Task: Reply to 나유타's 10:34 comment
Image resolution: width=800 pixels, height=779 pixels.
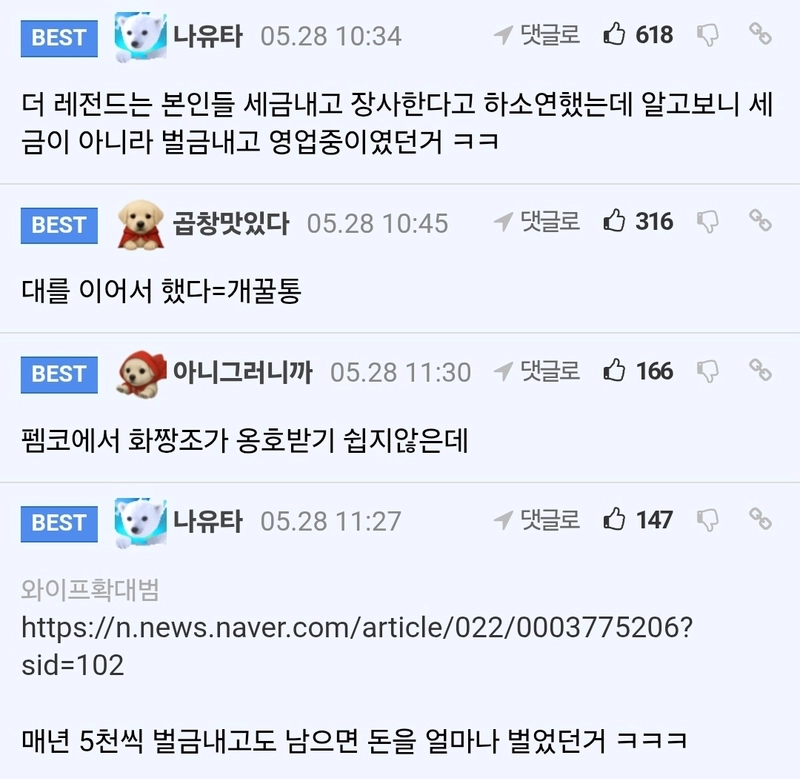Action: tap(537, 35)
